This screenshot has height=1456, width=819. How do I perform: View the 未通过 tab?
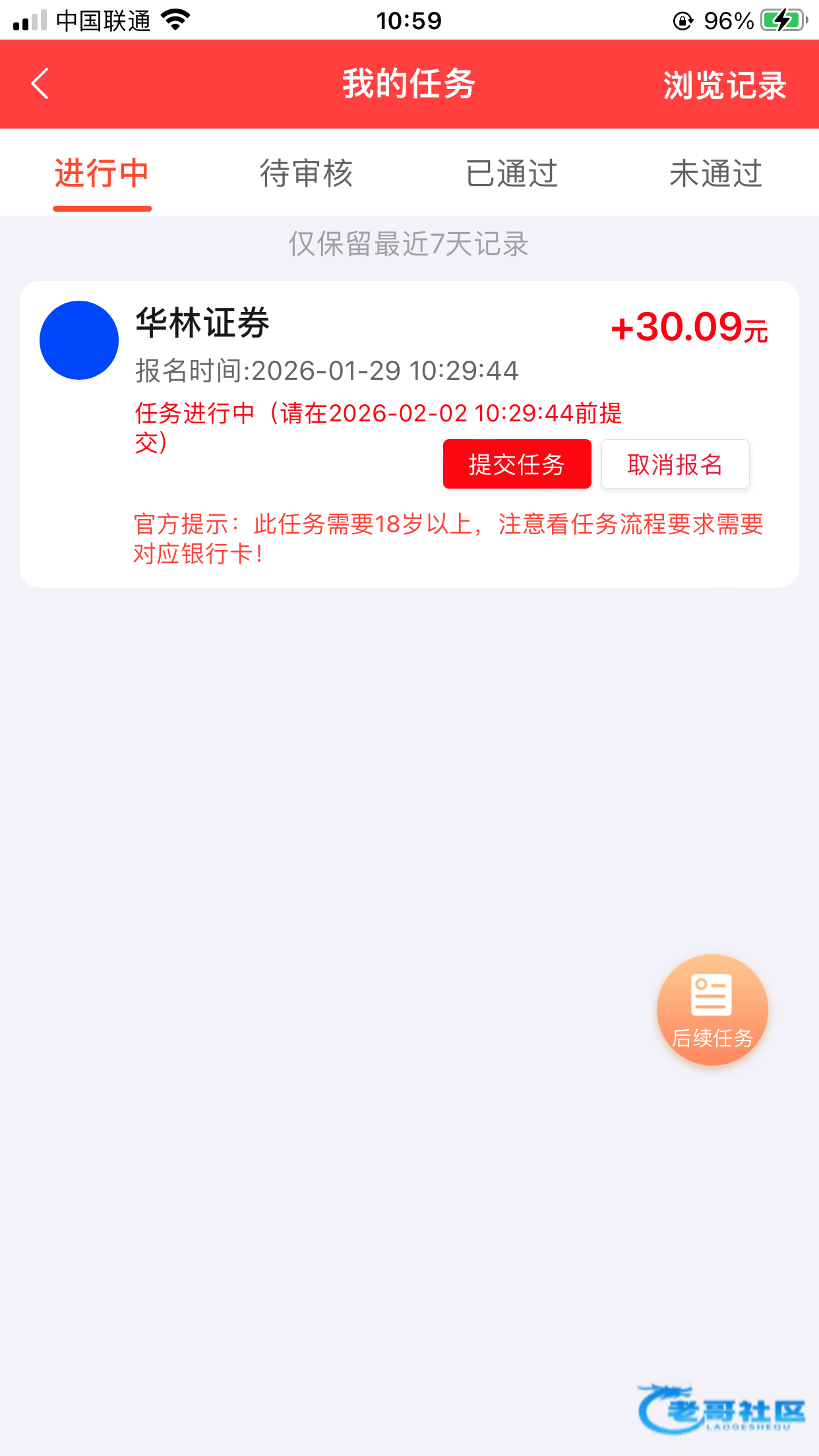[x=716, y=174]
